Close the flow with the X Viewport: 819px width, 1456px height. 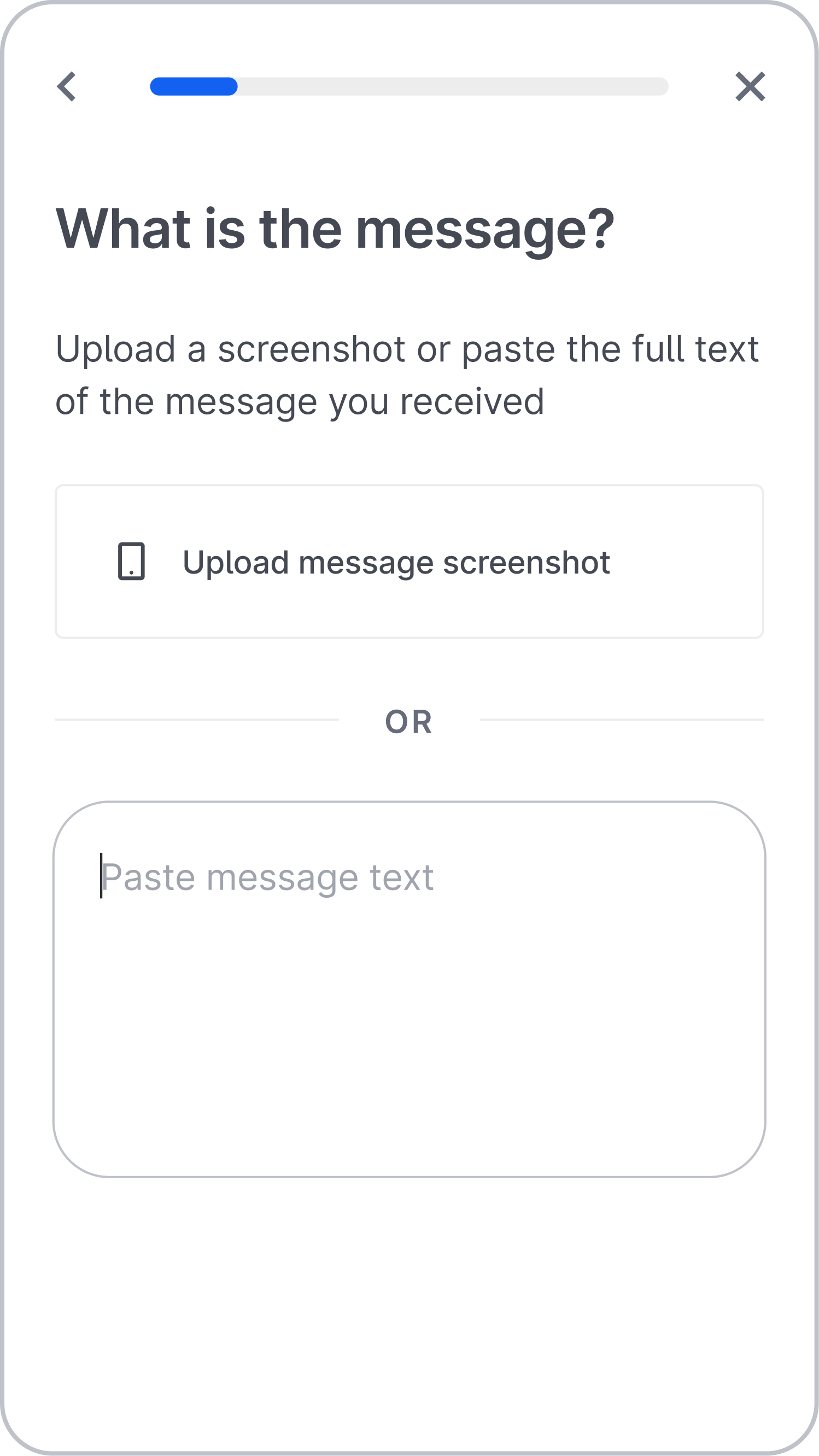[750, 86]
